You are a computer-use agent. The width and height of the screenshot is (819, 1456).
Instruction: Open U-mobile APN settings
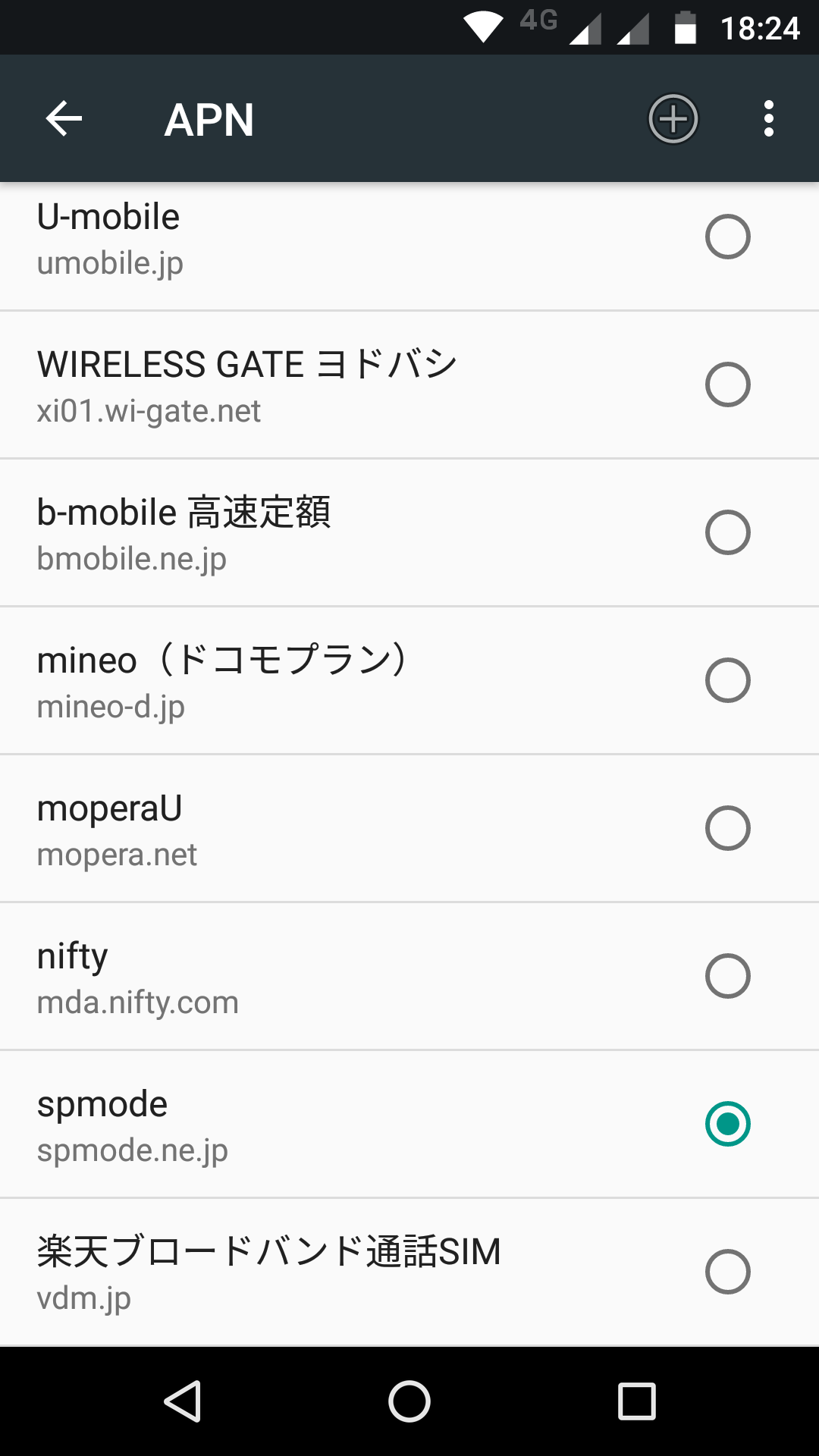(303, 239)
